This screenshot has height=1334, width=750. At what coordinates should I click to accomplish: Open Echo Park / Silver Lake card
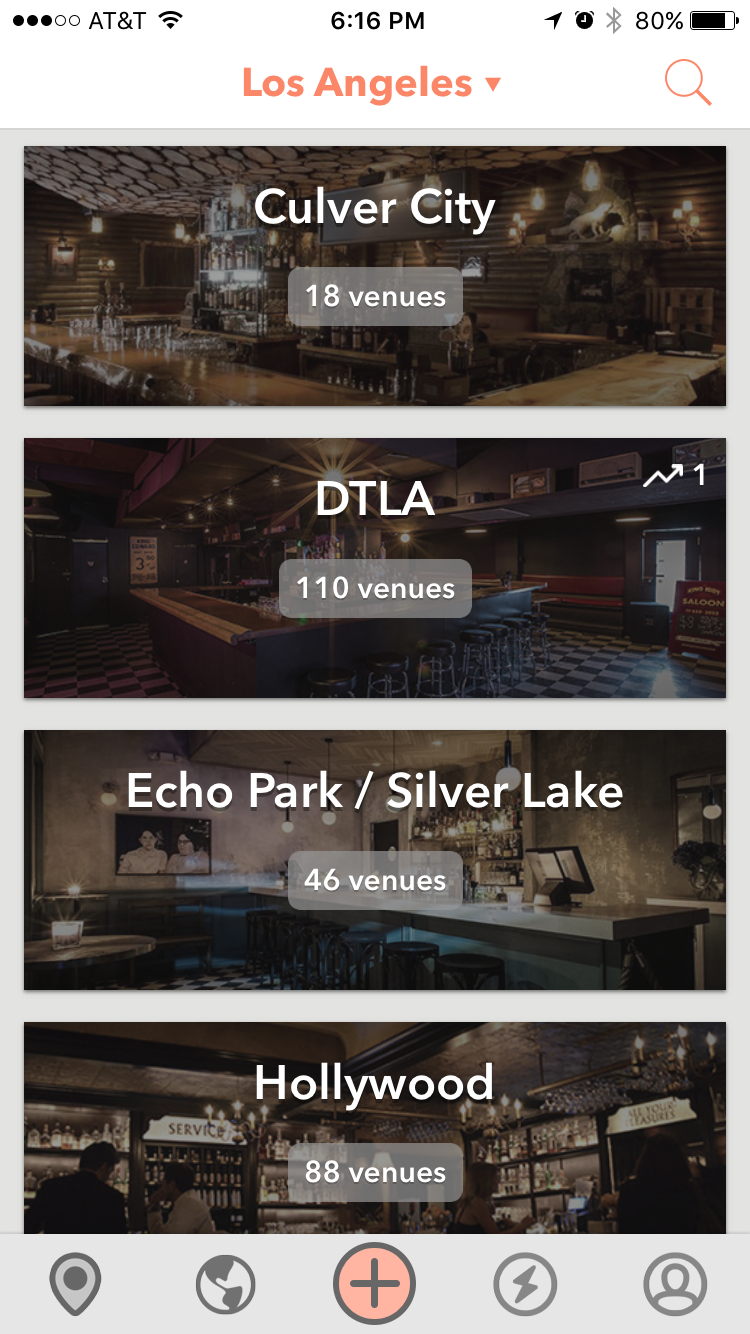tap(375, 860)
